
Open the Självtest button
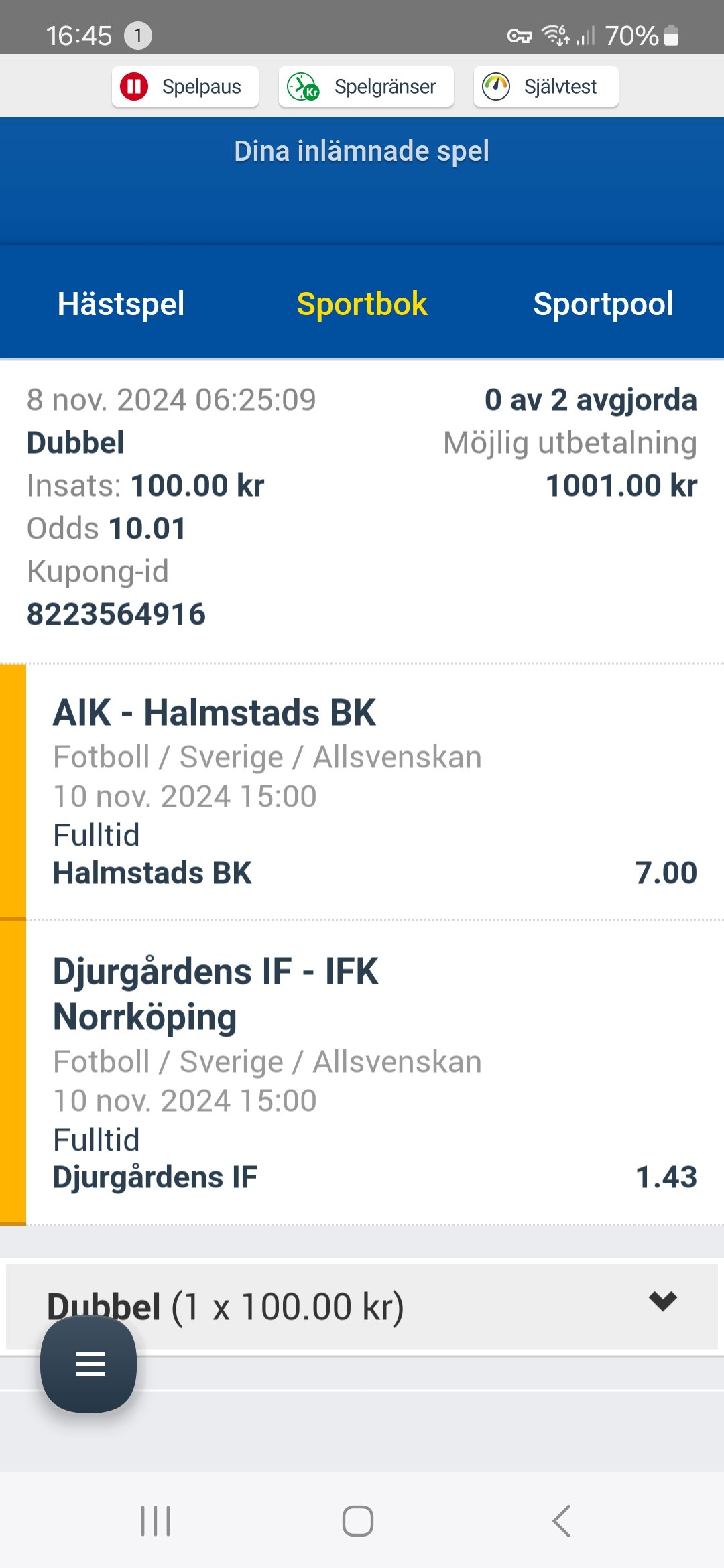pyautogui.click(x=546, y=86)
